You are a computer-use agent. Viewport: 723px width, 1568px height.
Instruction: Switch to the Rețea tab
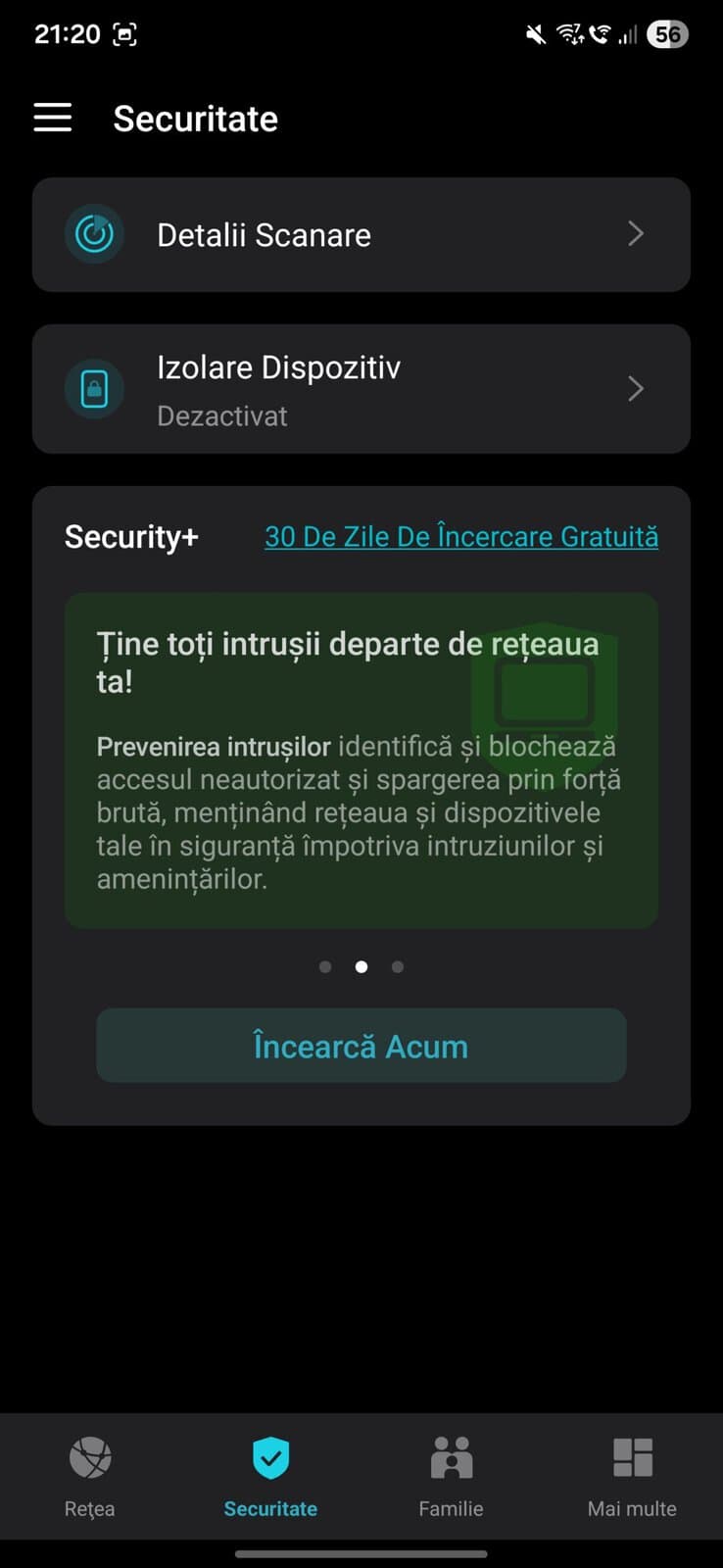pyautogui.click(x=90, y=1476)
